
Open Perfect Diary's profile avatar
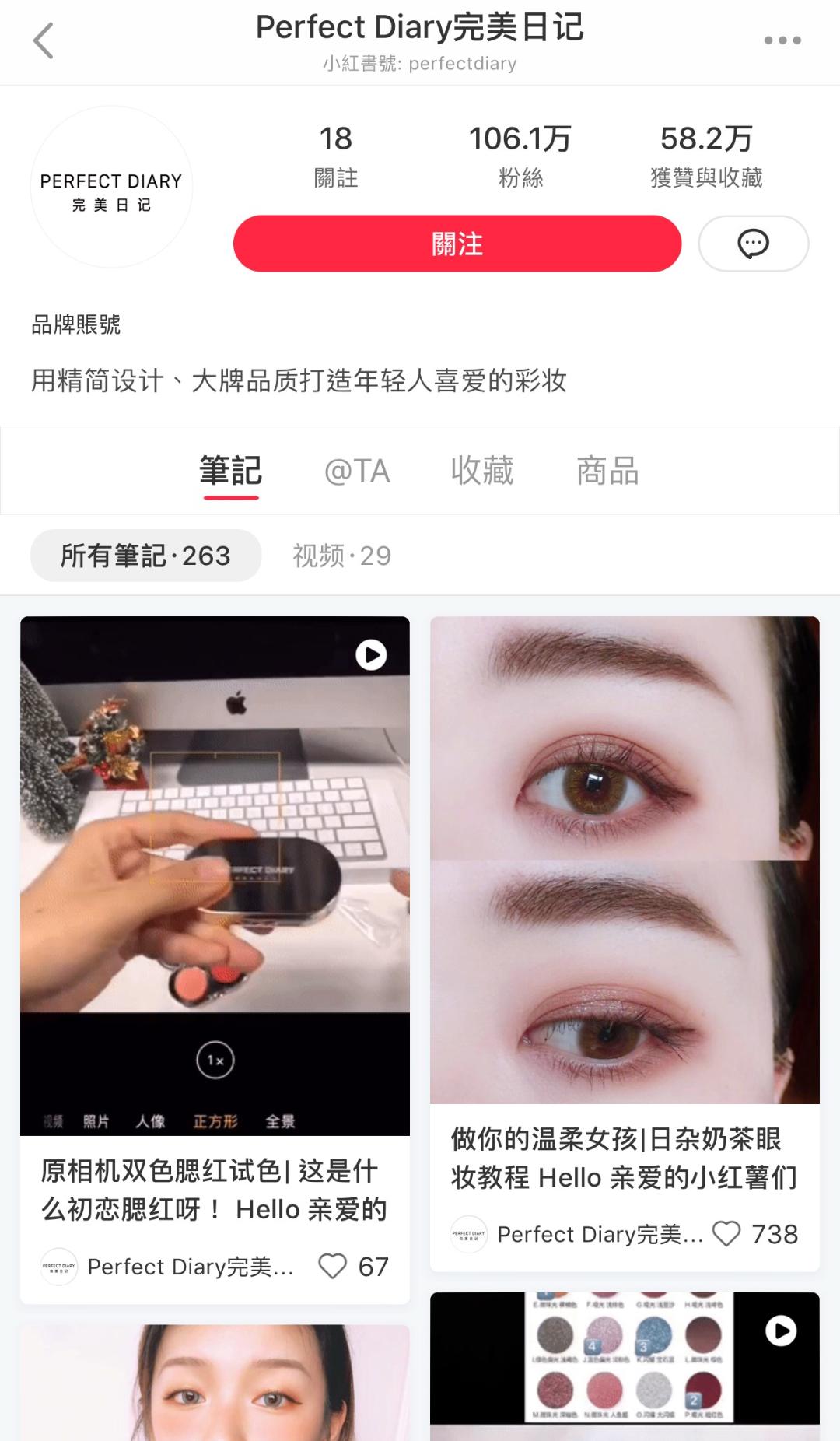(111, 188)
